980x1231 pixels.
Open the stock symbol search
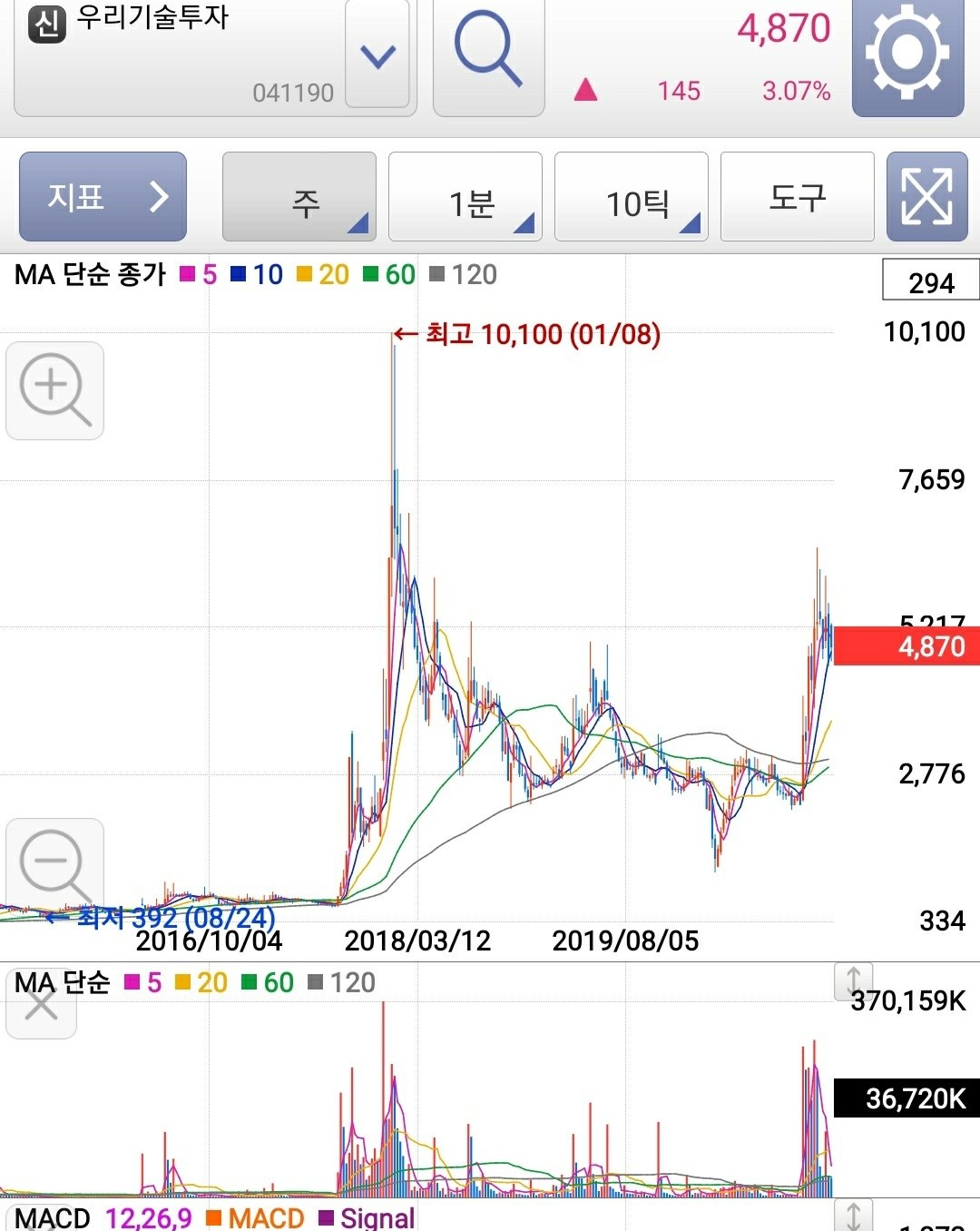488,56
